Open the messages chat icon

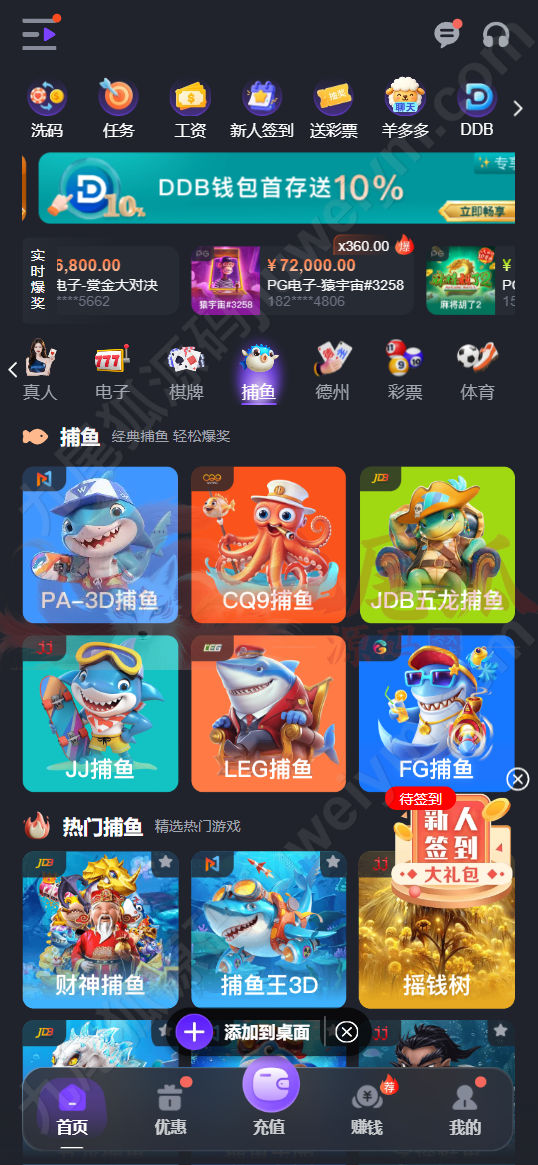(x=447, y=34)
